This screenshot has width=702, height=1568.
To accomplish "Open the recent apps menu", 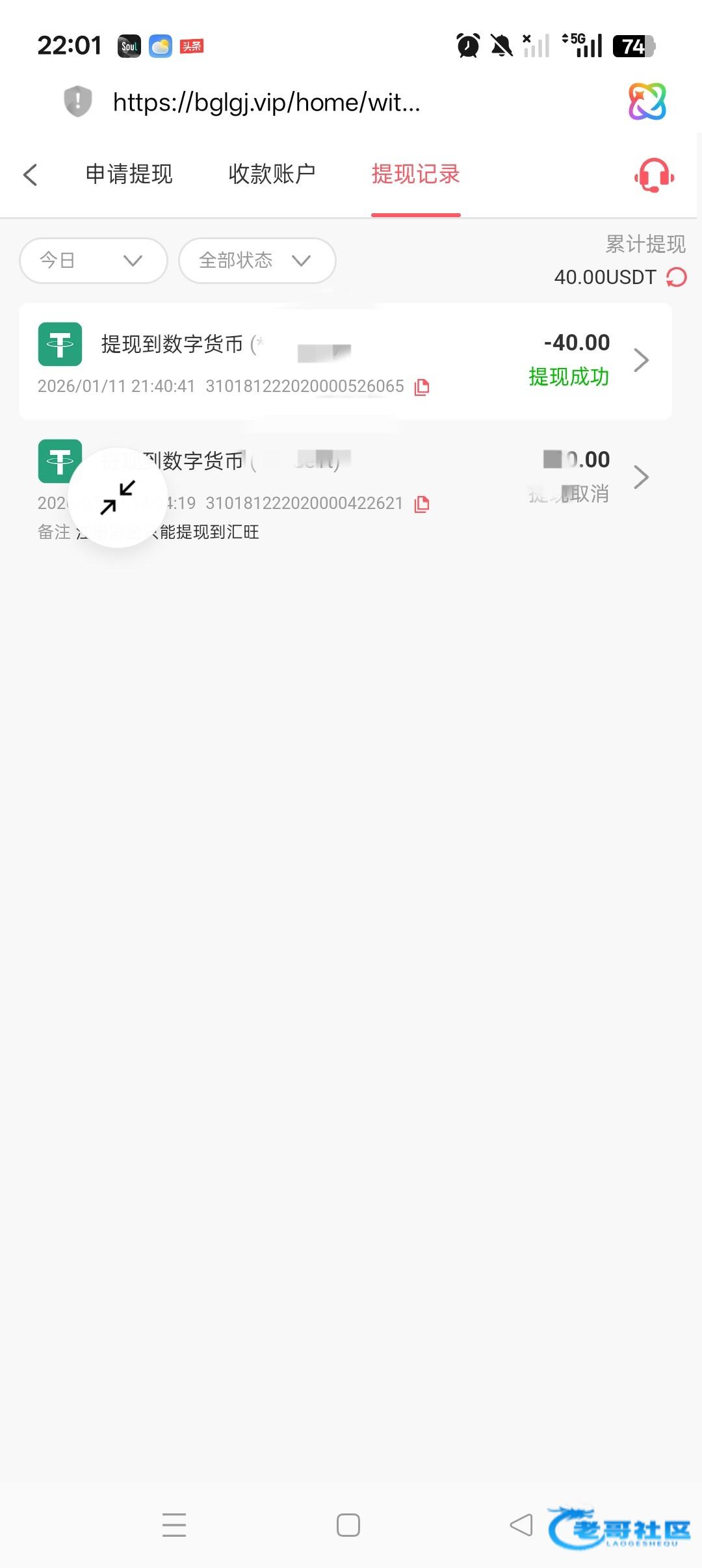I will (174, 1525).
